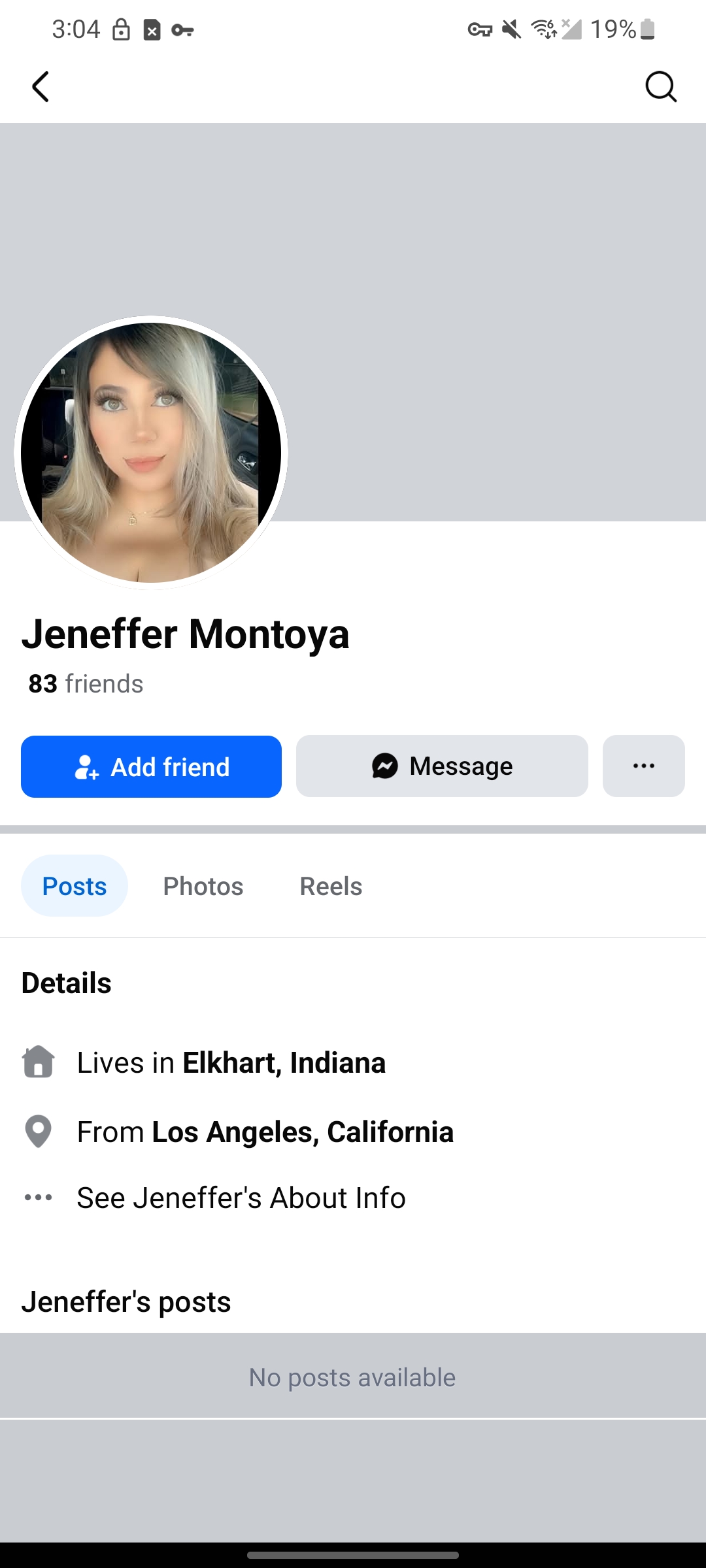Switch to the Photos tab

coord(203,886)
